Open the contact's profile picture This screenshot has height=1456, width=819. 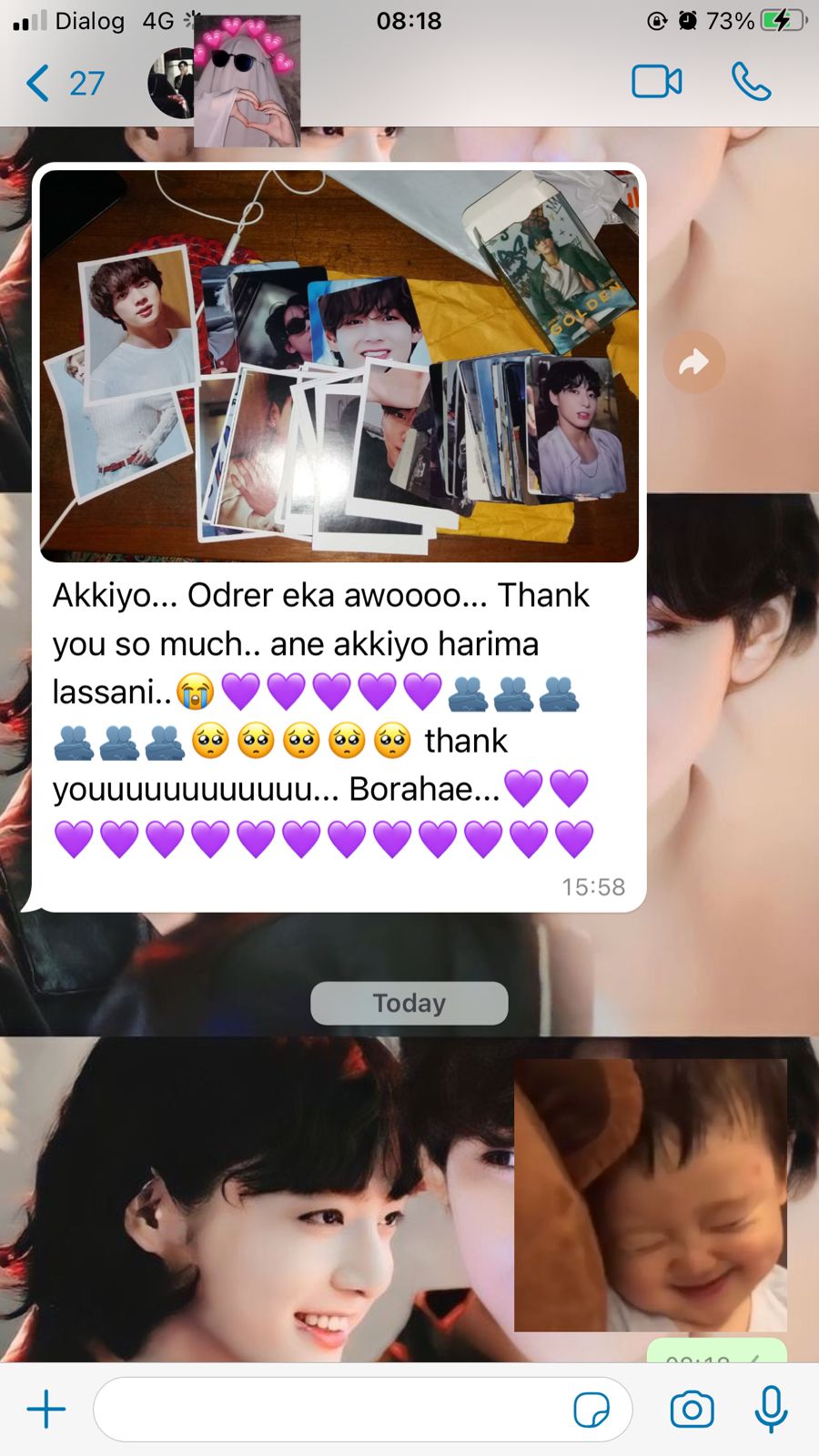click(171, 83)
